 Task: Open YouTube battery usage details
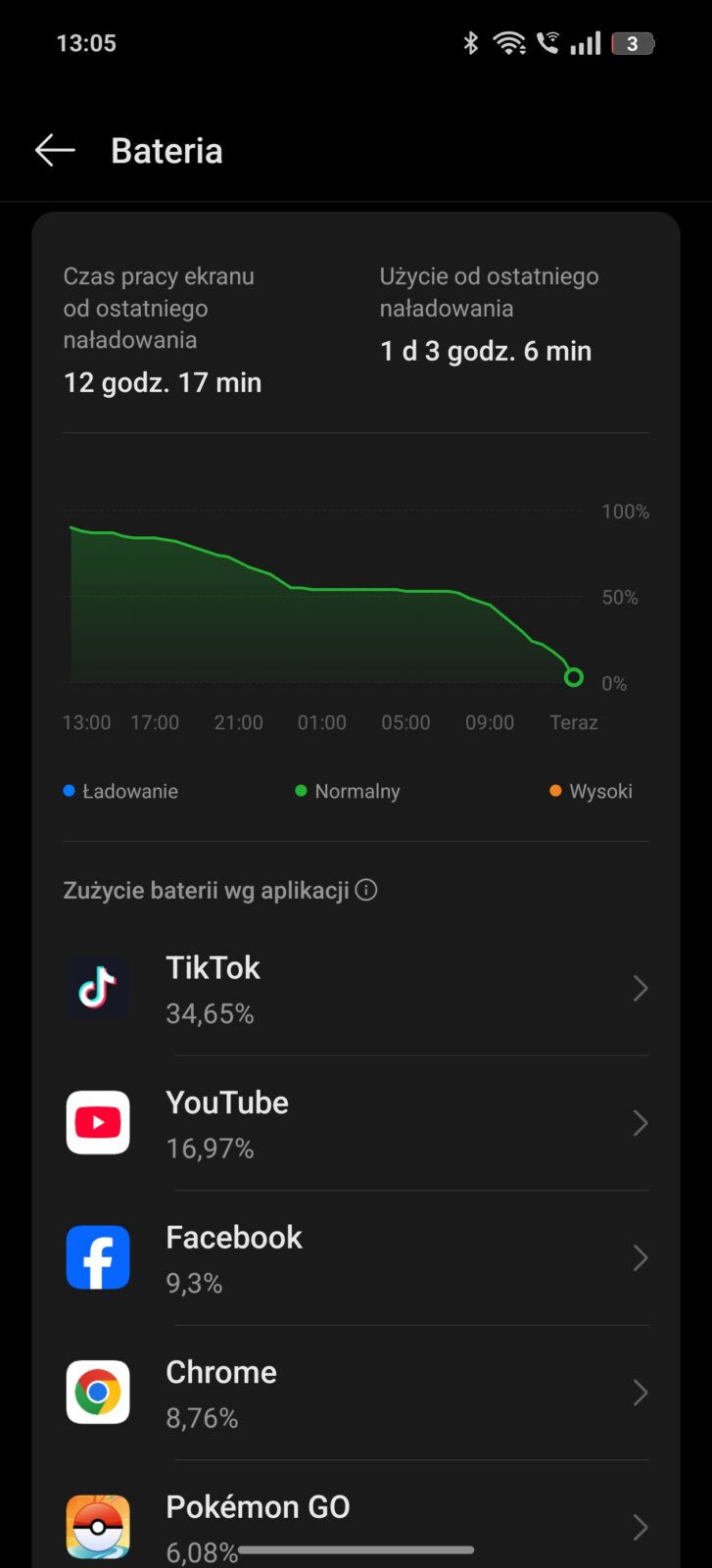tap(356, 1123)
